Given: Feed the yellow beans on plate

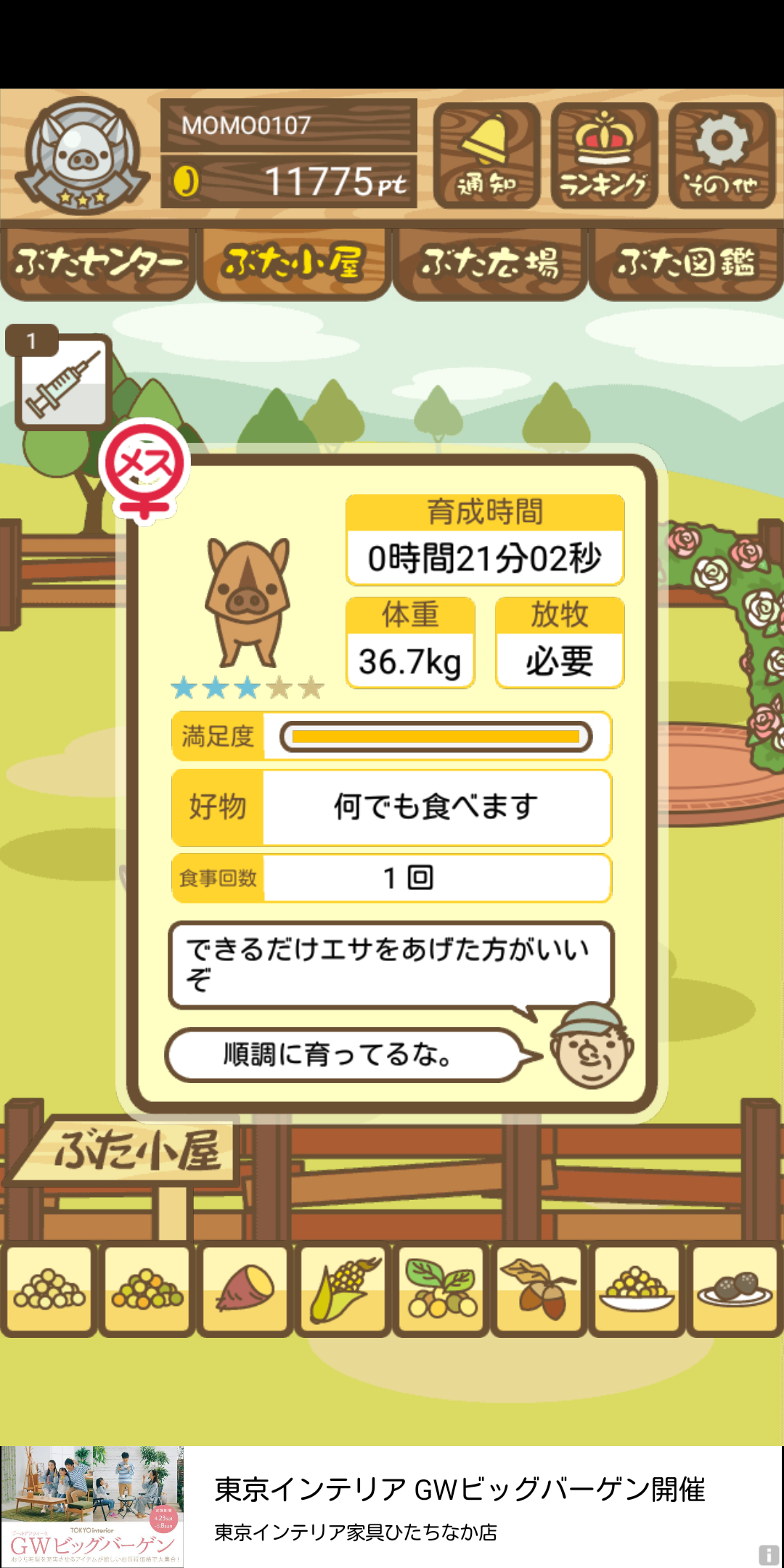Looking at the screenshot, I should tap(637, 1290).
